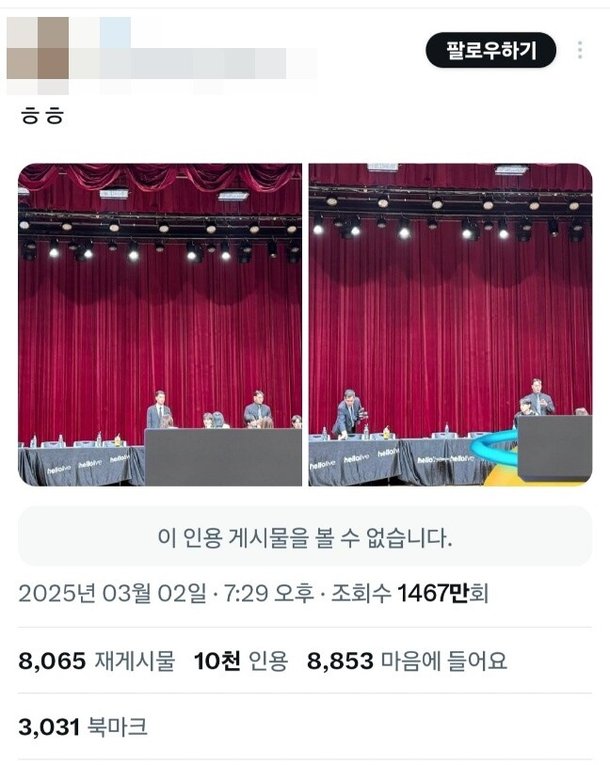Viewport: 610px width, 765px height.
Task: View the 8,065 재게시물 reposts list
Action: [96, 661]
